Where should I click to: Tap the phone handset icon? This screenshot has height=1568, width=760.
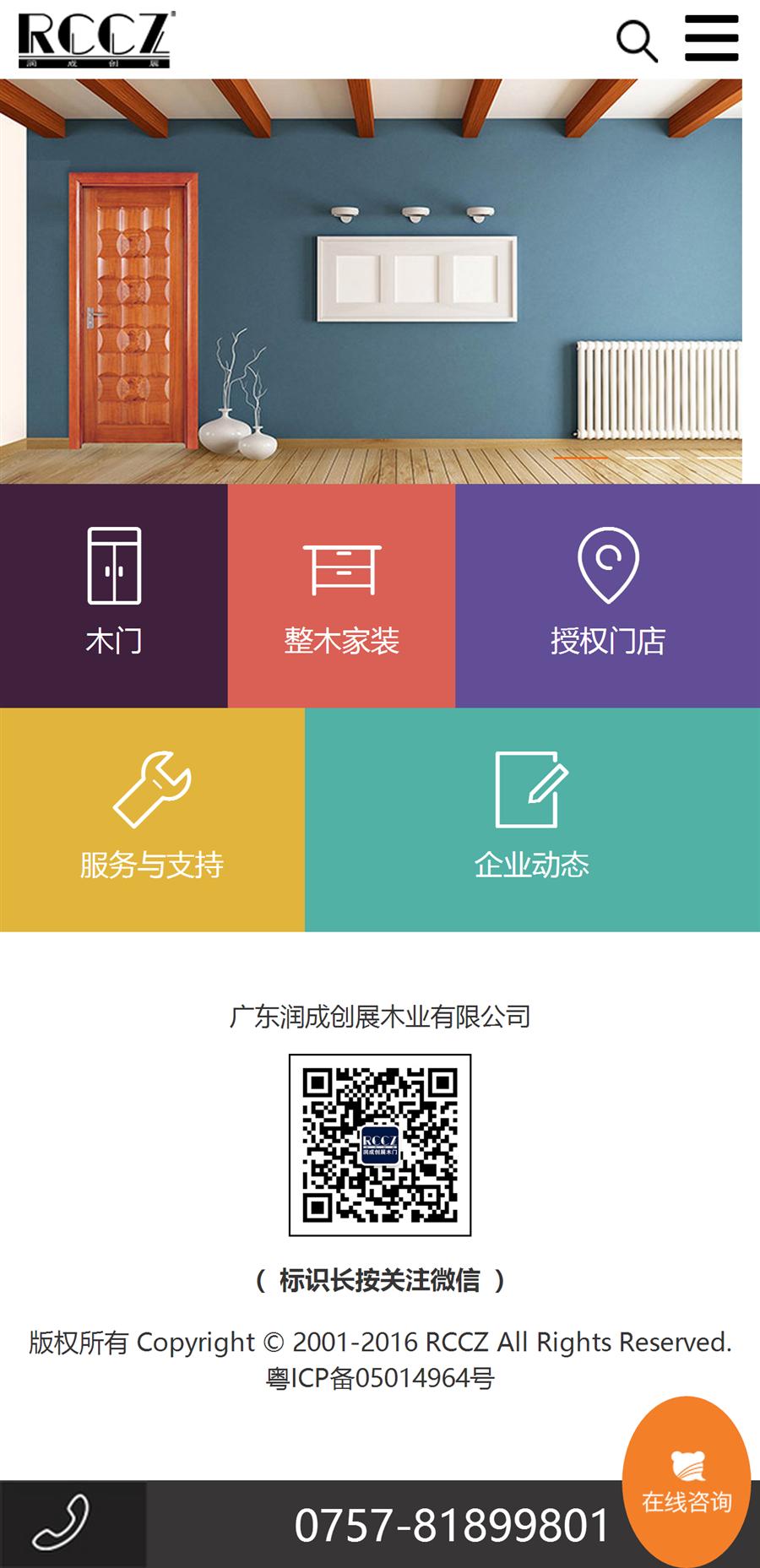click(61, 1524)
